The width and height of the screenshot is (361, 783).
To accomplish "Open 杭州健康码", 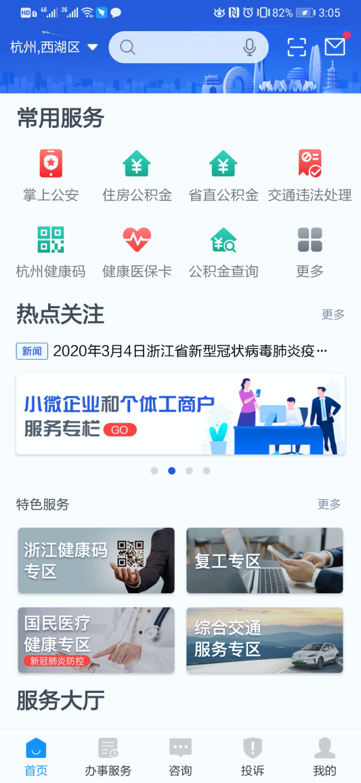I will tap(51, 252).
